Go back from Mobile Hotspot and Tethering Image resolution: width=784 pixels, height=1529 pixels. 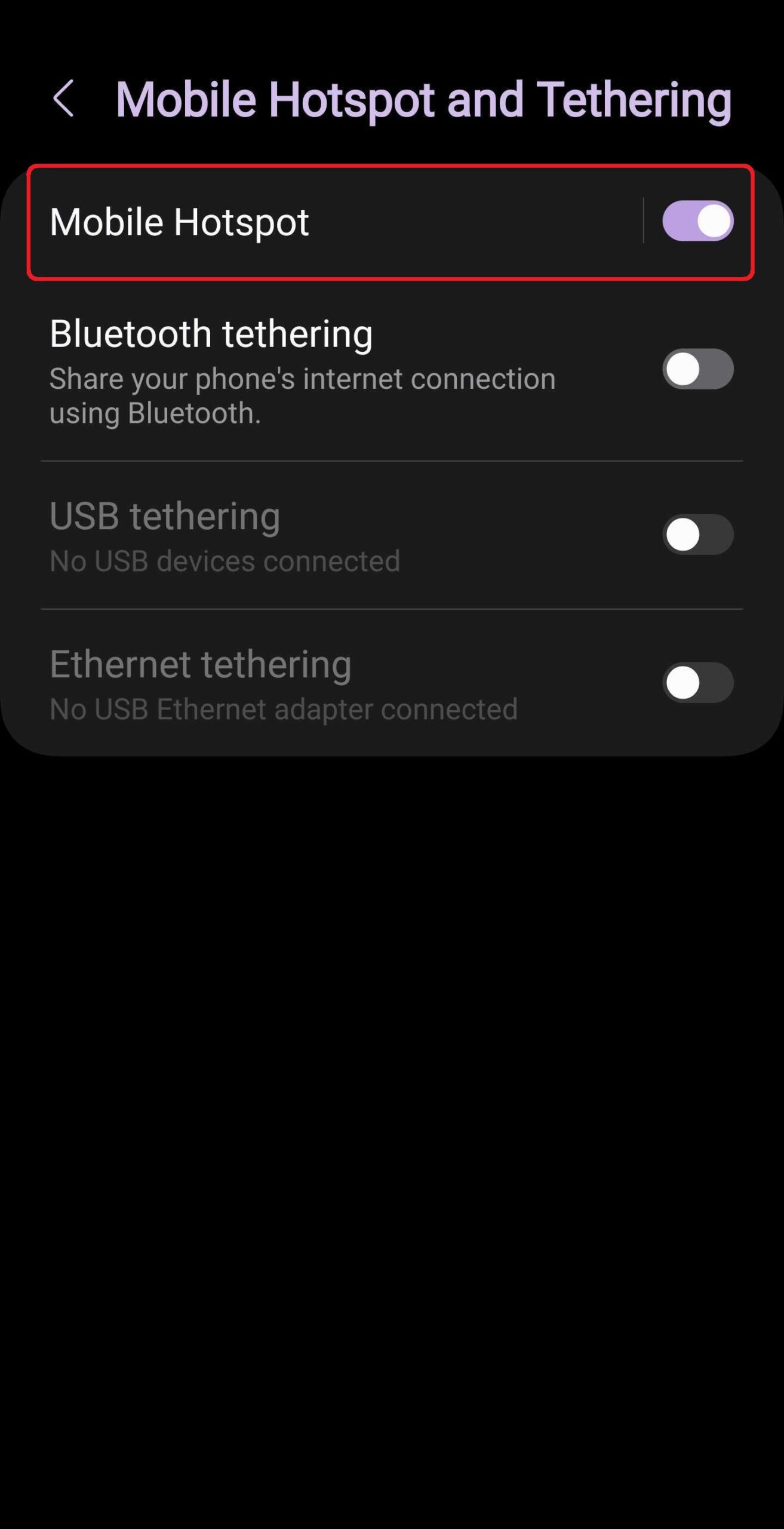click(64, 99)
